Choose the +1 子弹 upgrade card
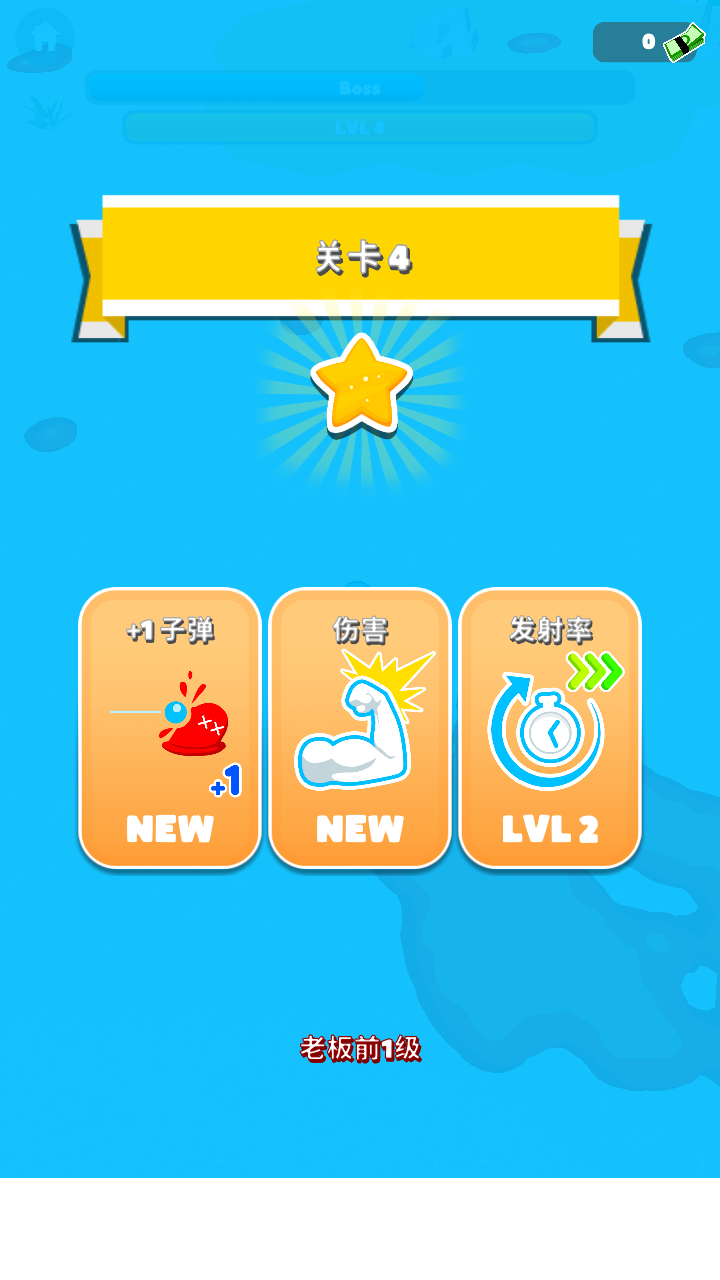Screen dimensions: 720x1280 pos(170,728)
